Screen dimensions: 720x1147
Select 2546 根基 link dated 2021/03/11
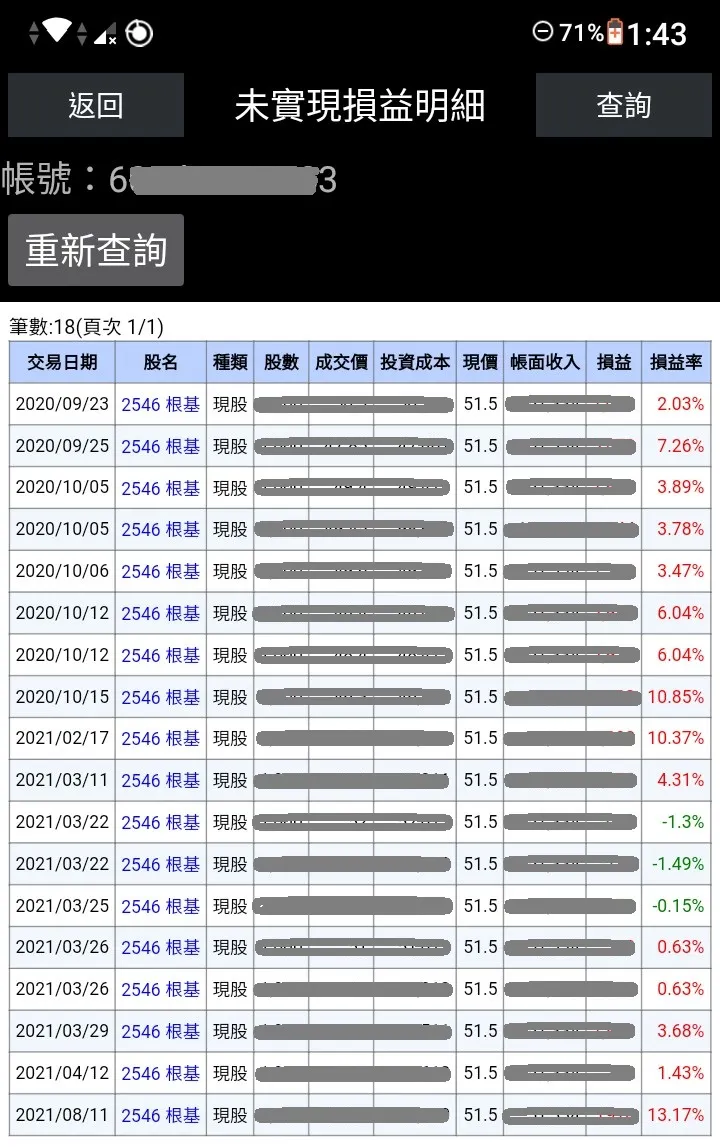point(160,780)
